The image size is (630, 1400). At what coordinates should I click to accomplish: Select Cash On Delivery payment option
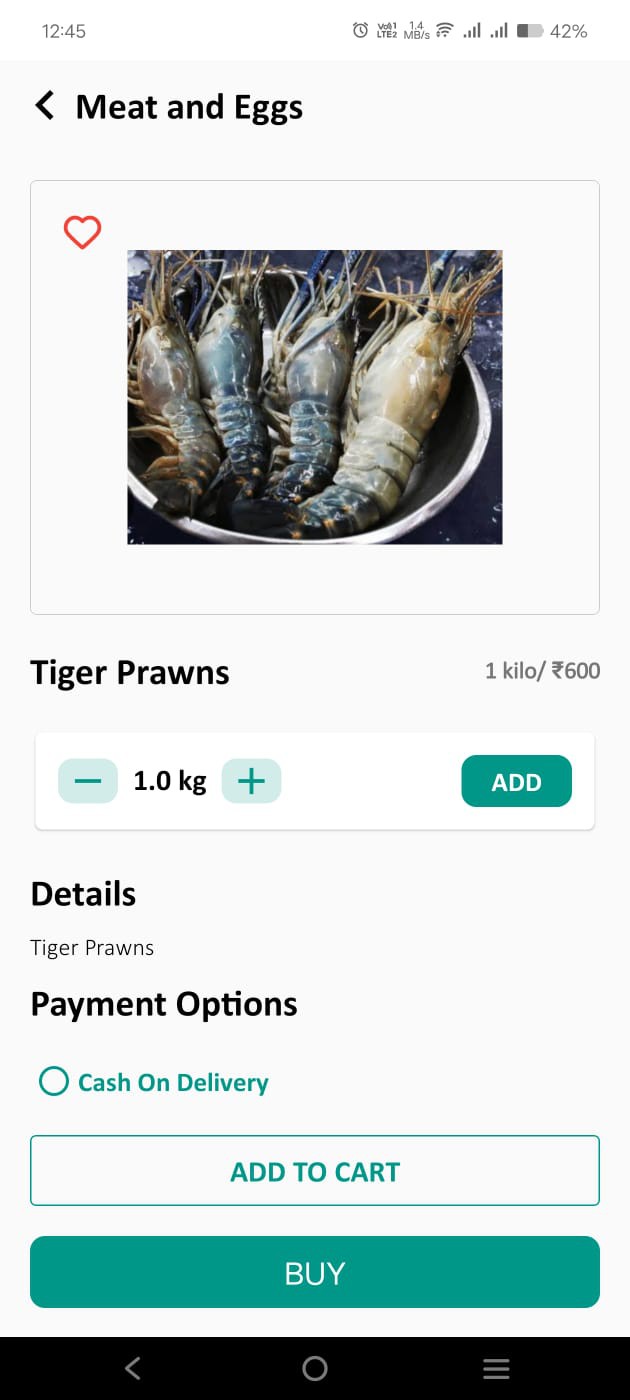54,1081
